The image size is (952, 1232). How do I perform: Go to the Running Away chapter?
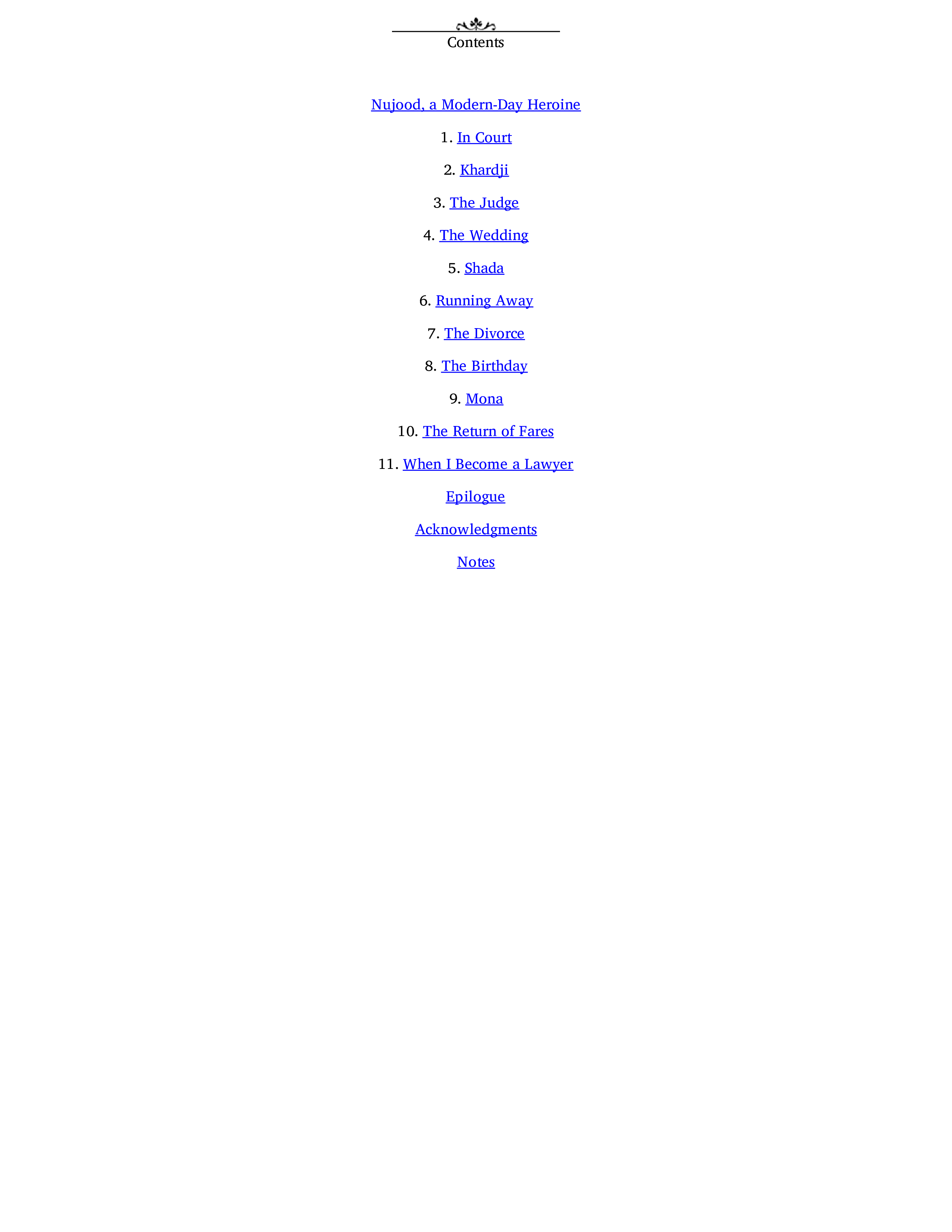[x=484, y=301]
